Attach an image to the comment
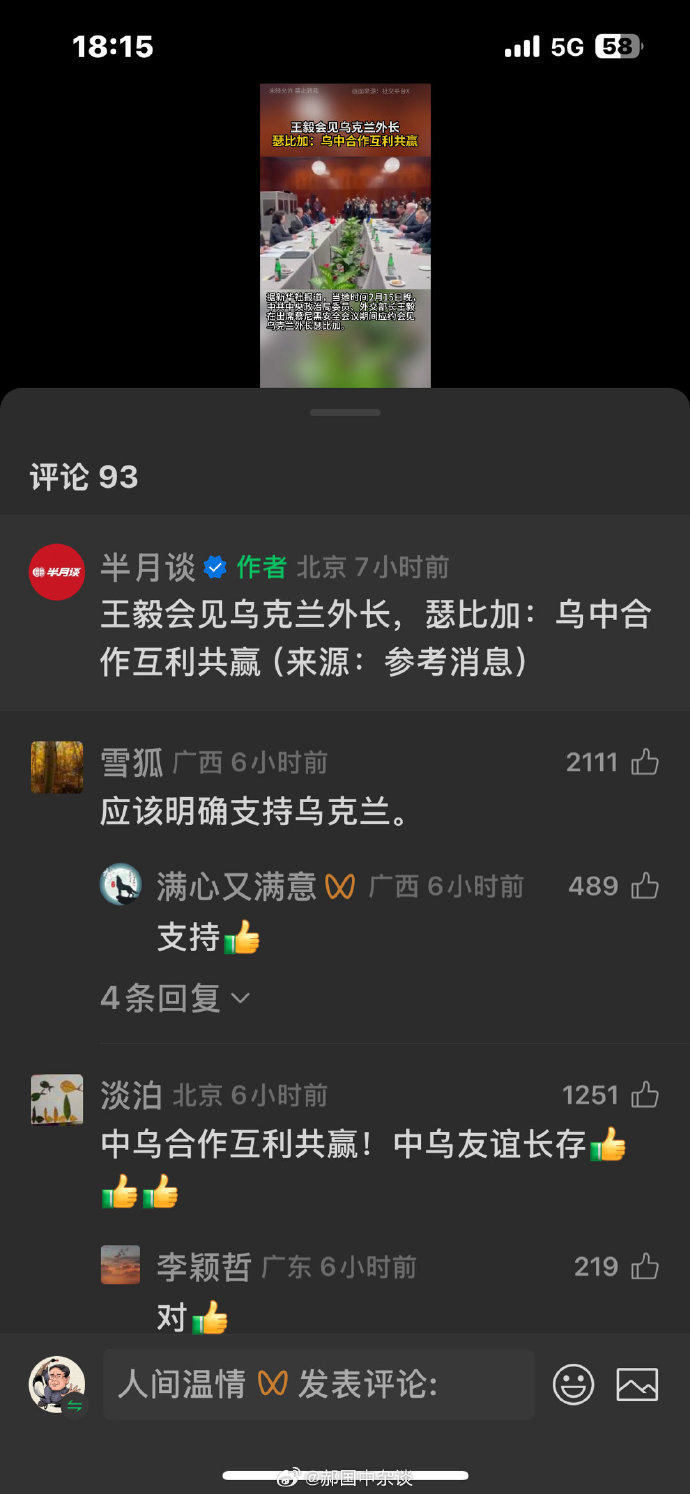Screen dimensions: 690x1494 tap(637, 1385)
